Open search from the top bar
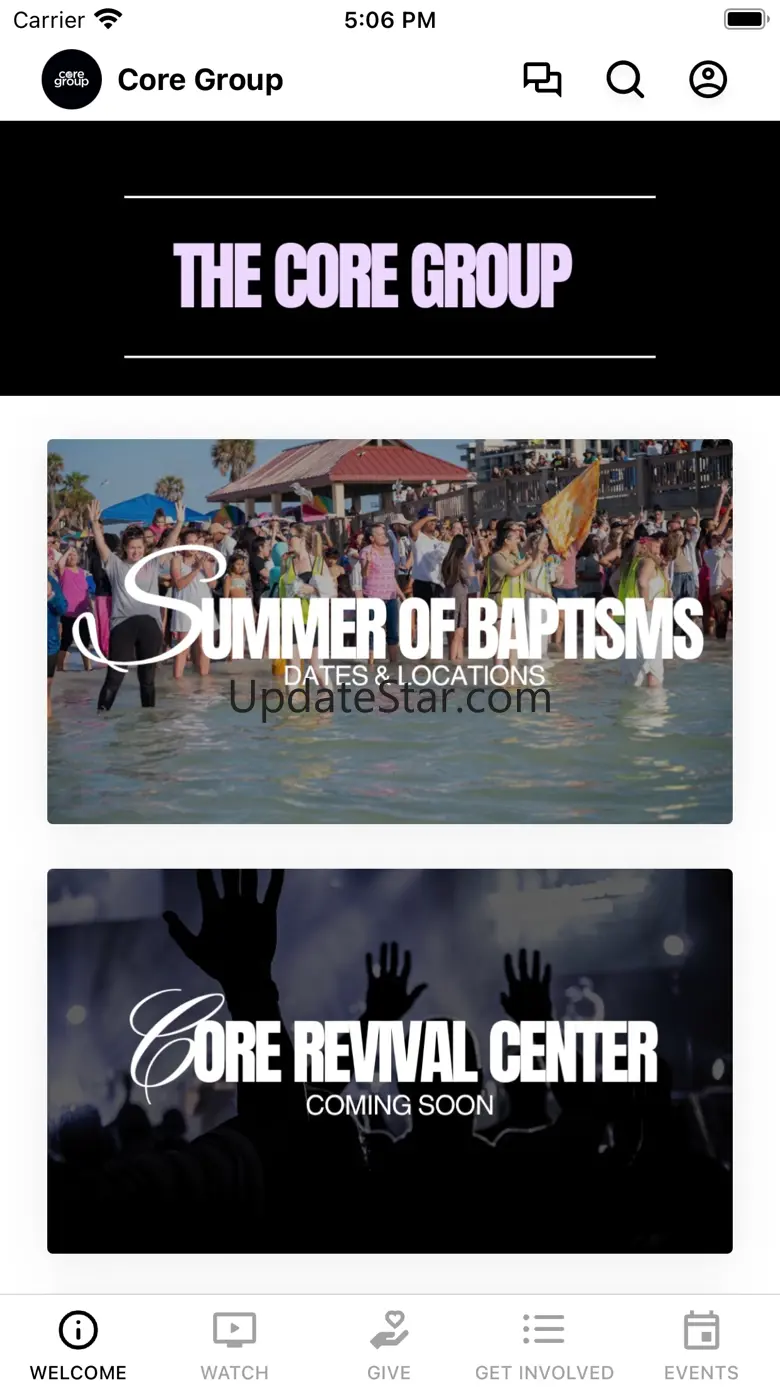The height and width of the screenshot is (1387, 780). (625, 80)
